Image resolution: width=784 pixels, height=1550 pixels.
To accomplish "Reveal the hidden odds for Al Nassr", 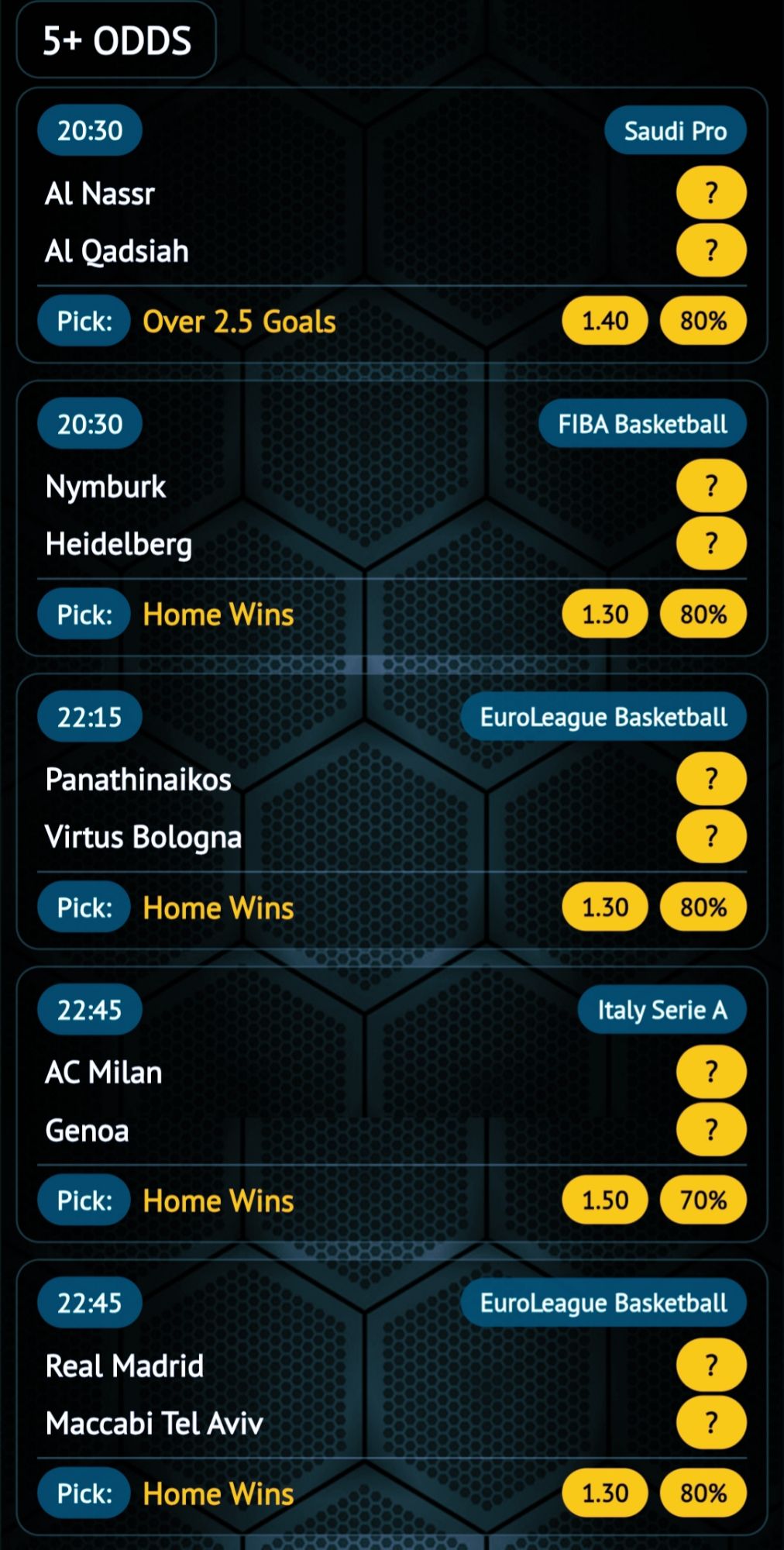I will (710, 192).
